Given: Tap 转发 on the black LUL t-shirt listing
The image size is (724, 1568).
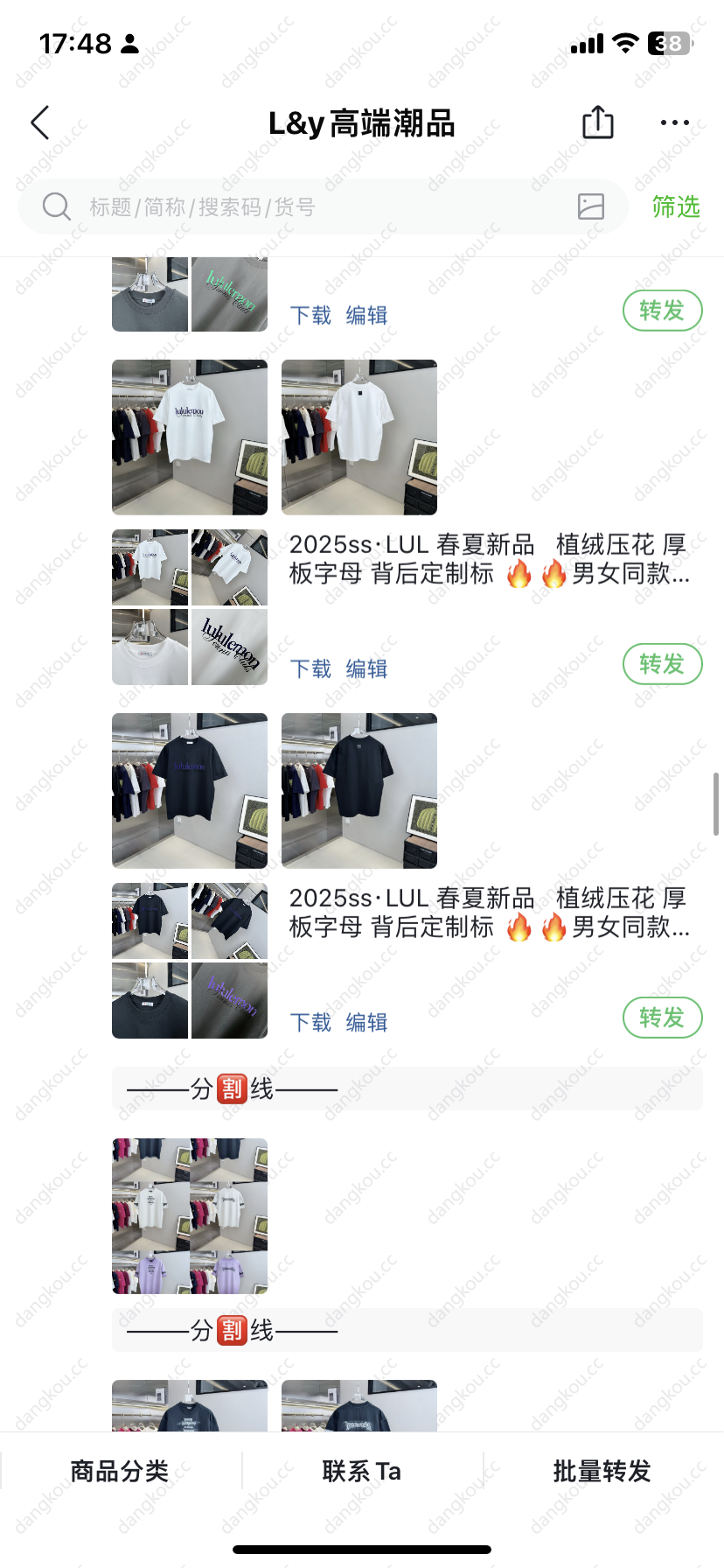Looking at the screenshot, I should [662, 1018].
